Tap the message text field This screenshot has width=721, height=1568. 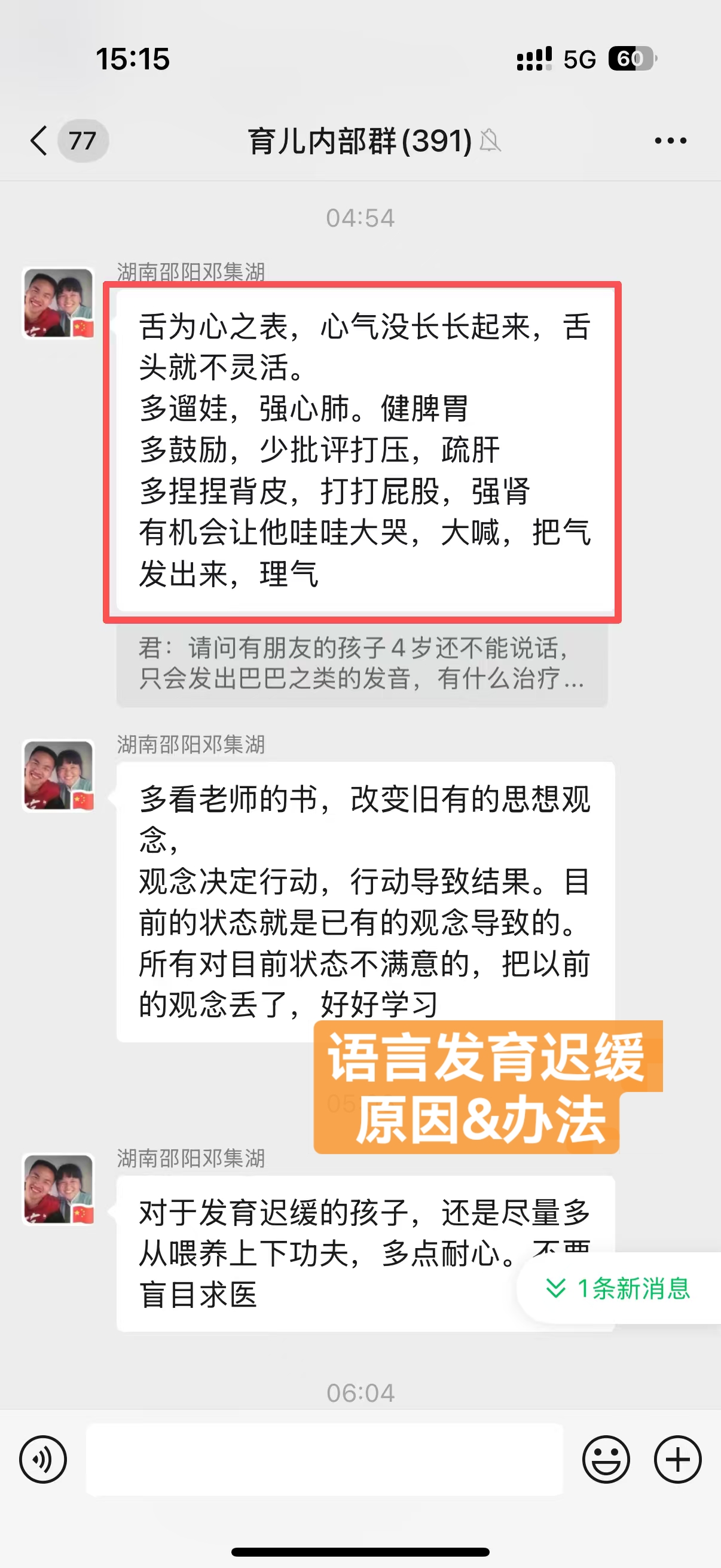(x=324, y=1459)
